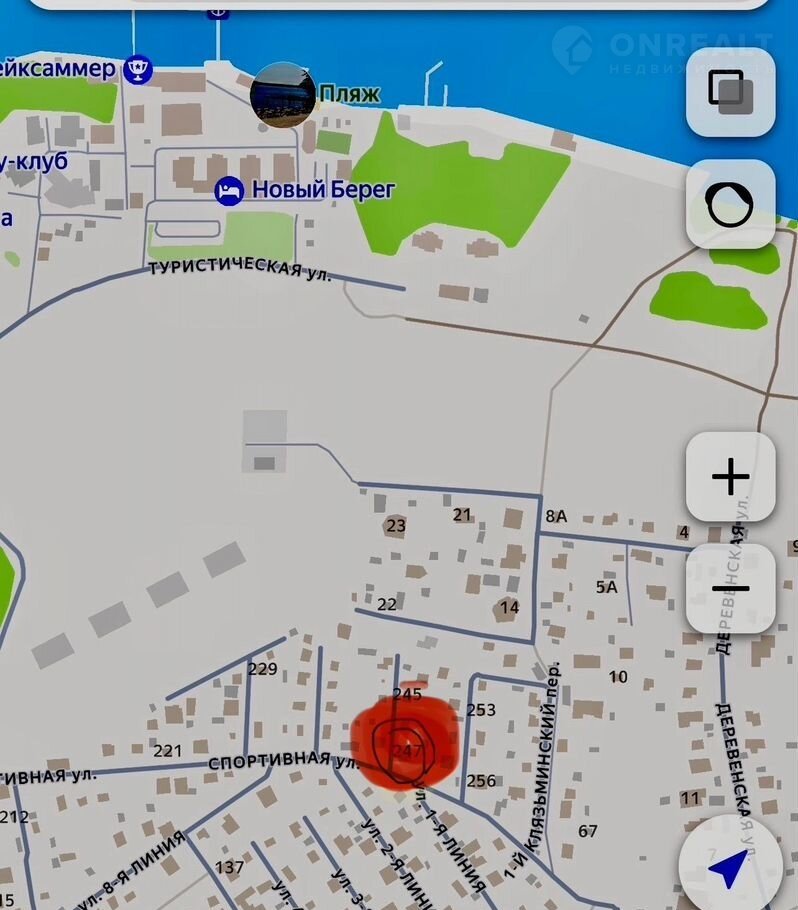Screen dimensions: 798x910
Task: Zoom out with the minus button
Action: point(730,588)
